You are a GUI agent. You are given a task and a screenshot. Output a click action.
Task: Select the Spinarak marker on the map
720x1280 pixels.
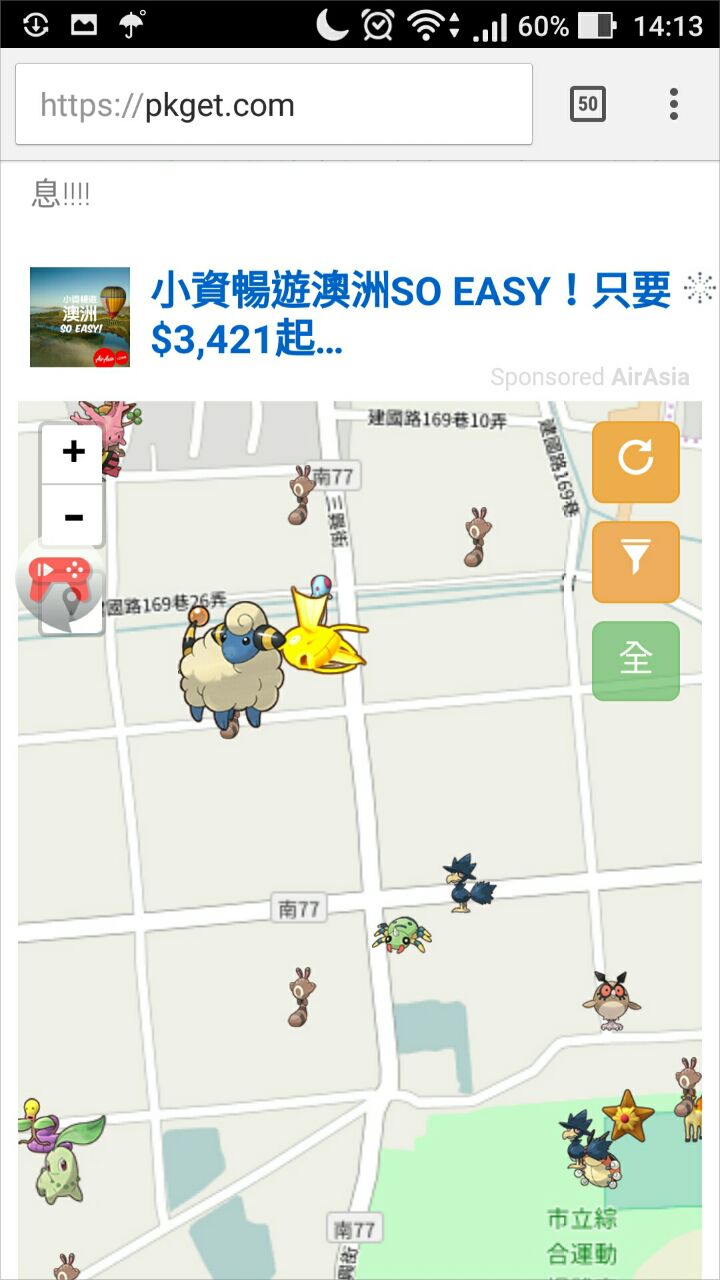tap(401, 934)
